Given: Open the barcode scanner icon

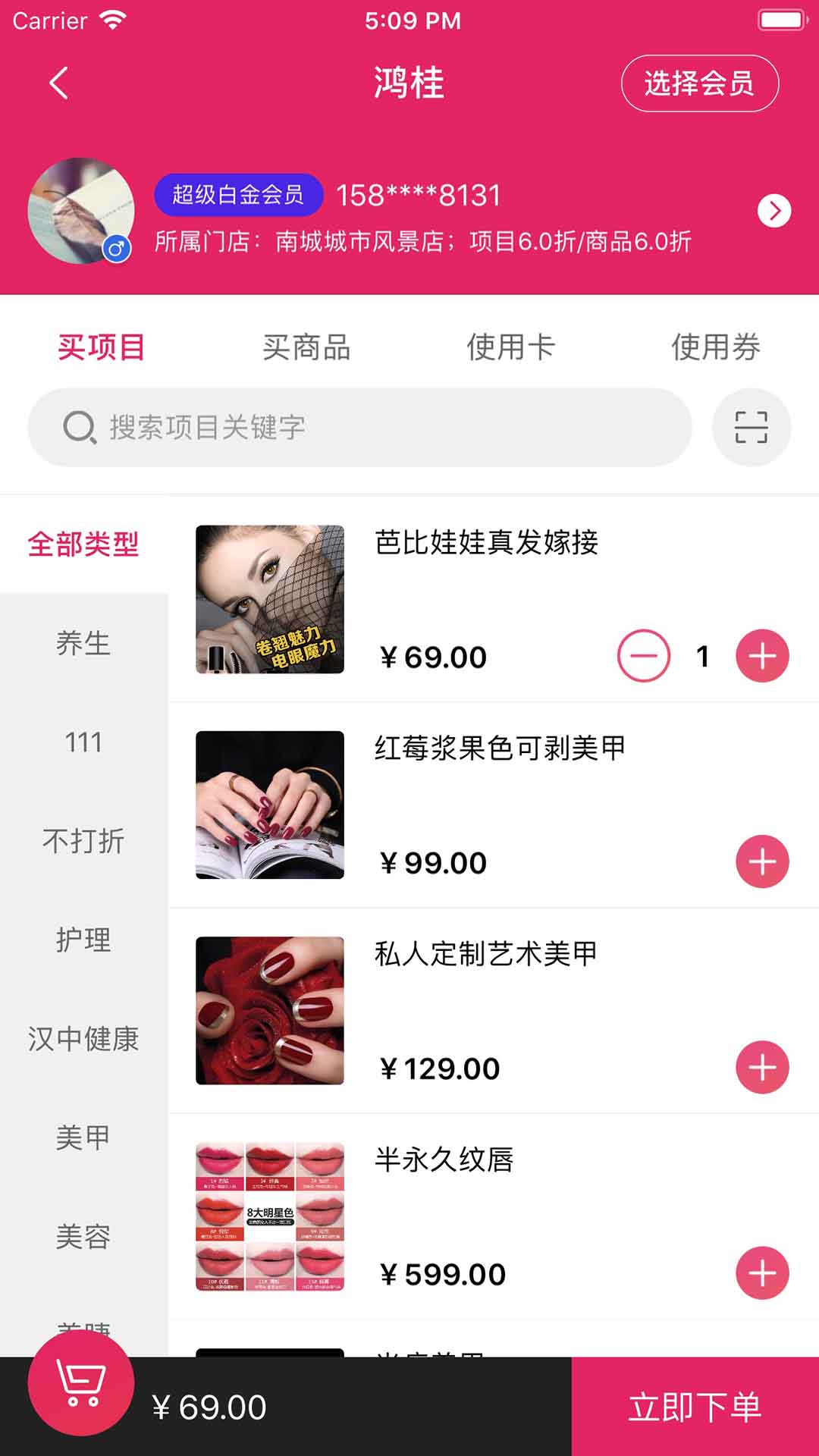Looking at the screenshot, I should (752, 427).
